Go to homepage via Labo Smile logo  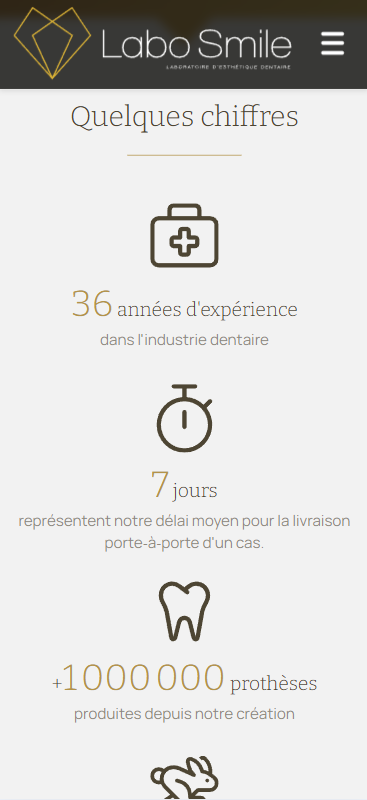point(153,43)
